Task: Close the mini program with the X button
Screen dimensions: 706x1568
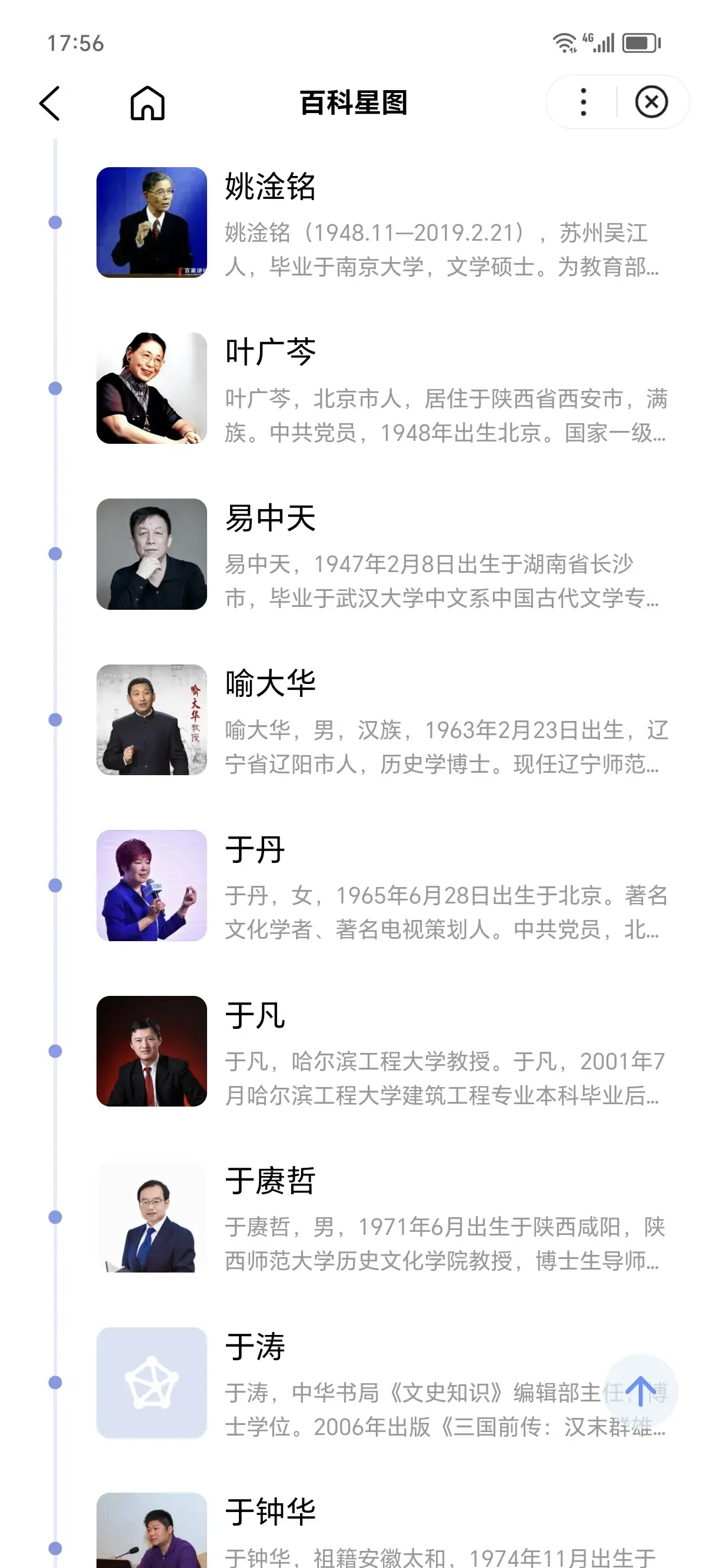Action: click(651, 102)
